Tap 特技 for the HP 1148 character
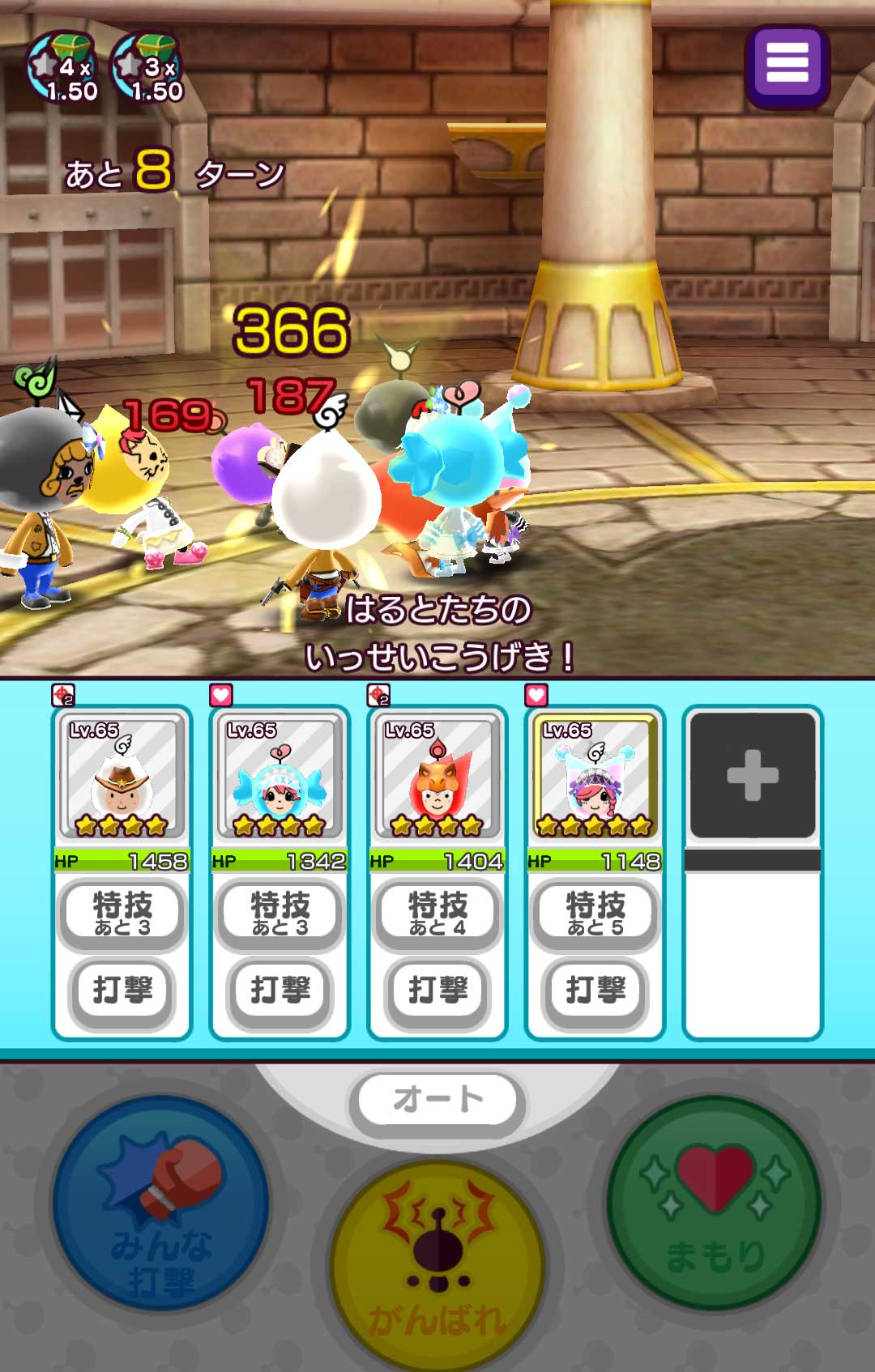This screenshot has width=875, height=1372. point(595,913)
